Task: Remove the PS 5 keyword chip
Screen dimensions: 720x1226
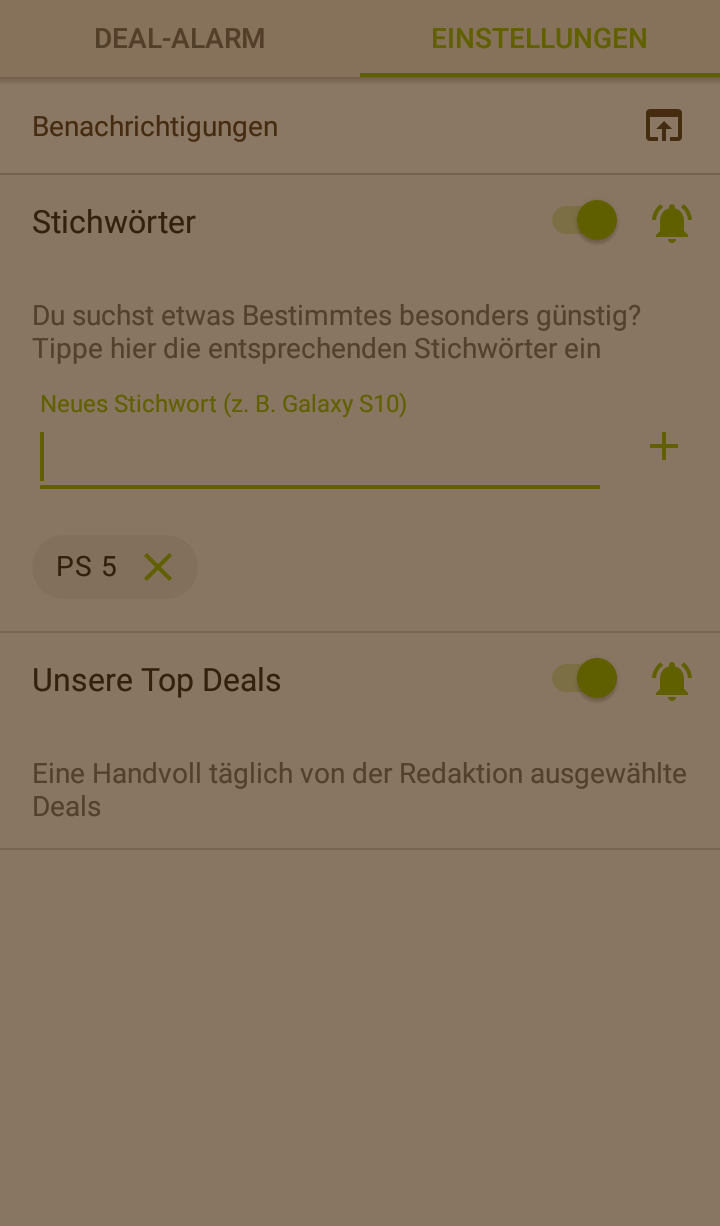Action: pos(158,567)
